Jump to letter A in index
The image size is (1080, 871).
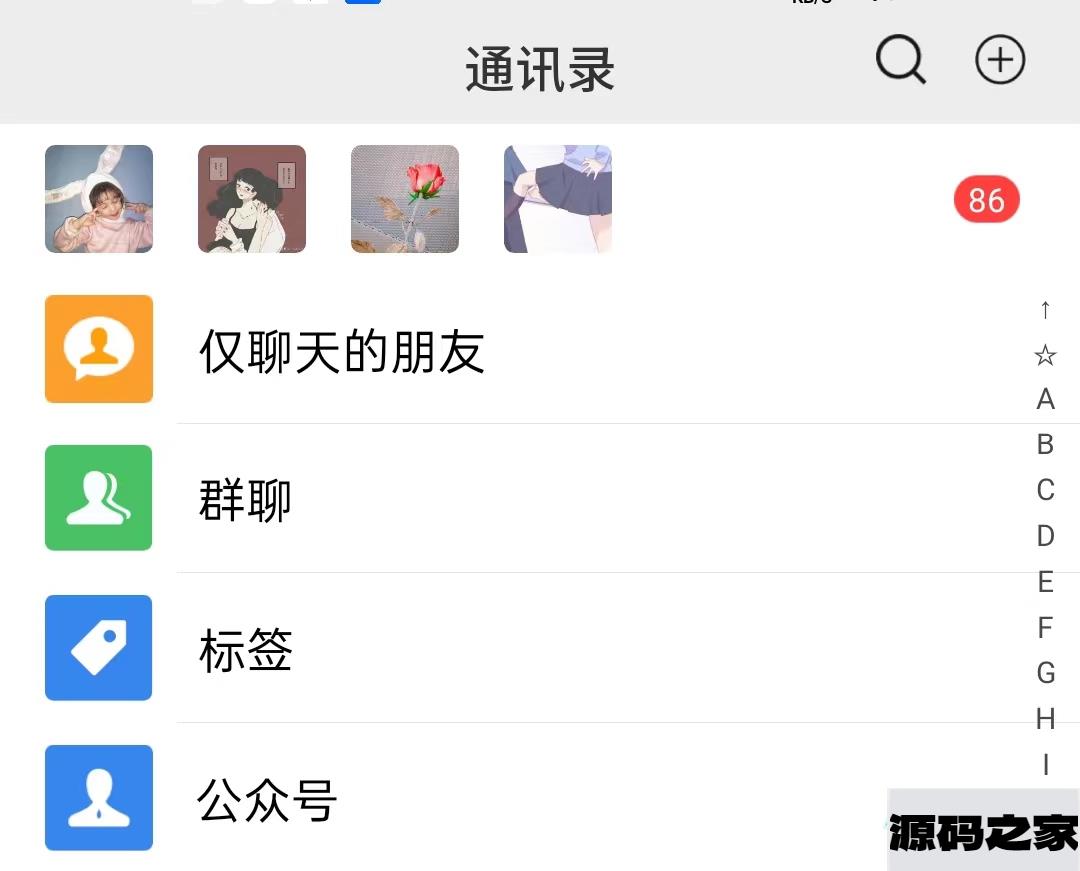point(1045,400)
